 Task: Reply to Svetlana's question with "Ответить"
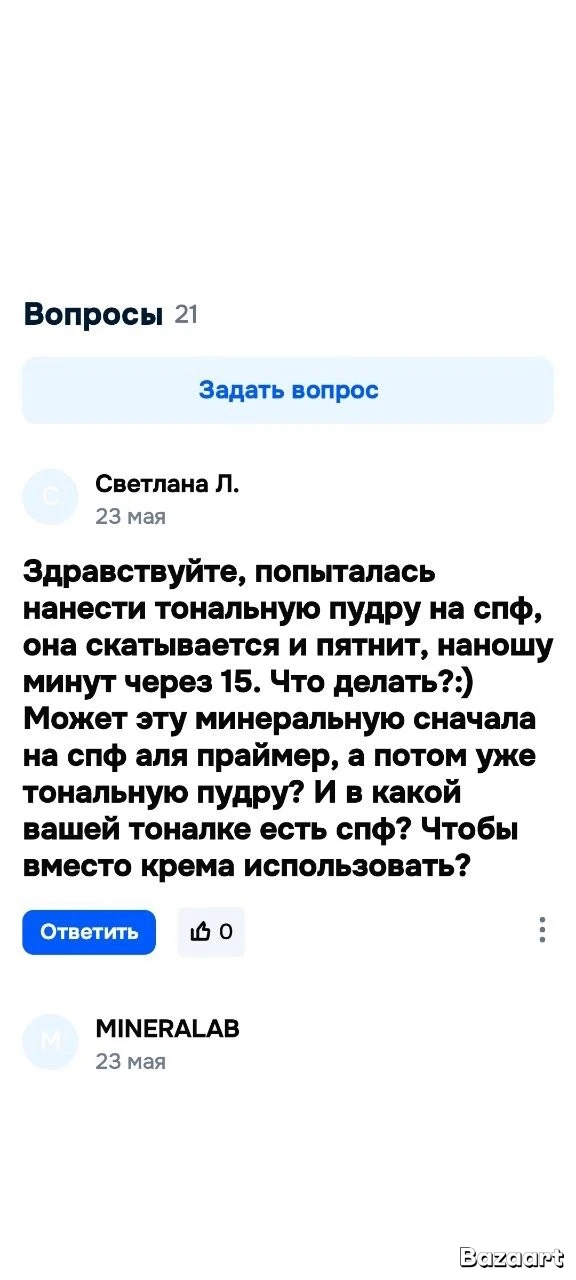click(89, 932)
